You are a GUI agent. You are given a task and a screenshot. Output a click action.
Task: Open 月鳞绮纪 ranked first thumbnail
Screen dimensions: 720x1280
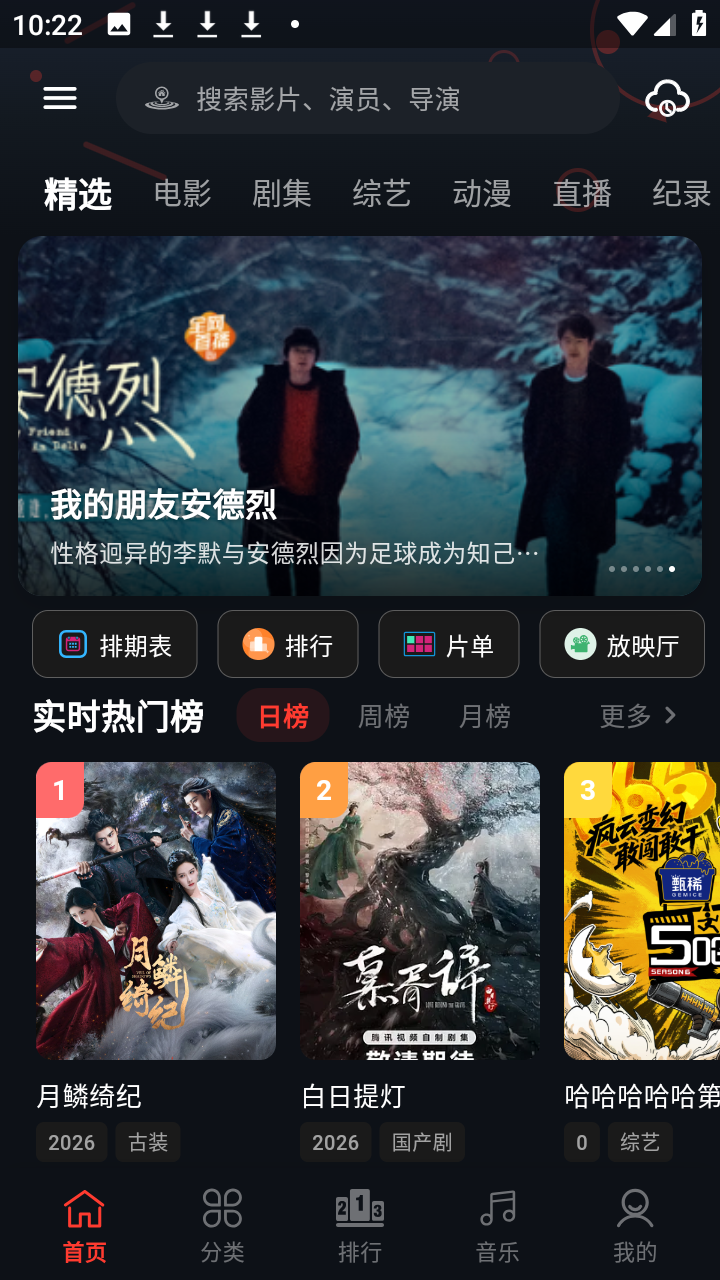coord(155,910)
